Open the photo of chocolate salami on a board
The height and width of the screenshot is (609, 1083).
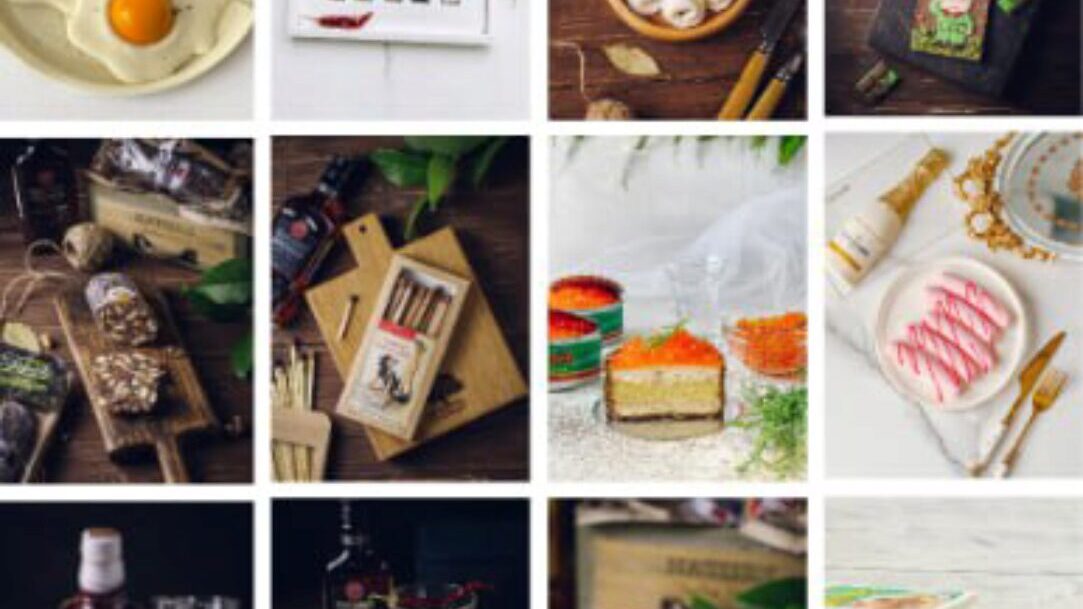126,310
